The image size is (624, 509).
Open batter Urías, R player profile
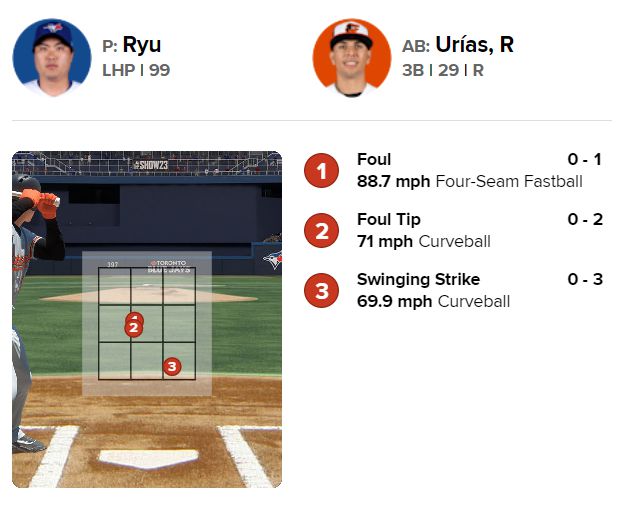474,46
